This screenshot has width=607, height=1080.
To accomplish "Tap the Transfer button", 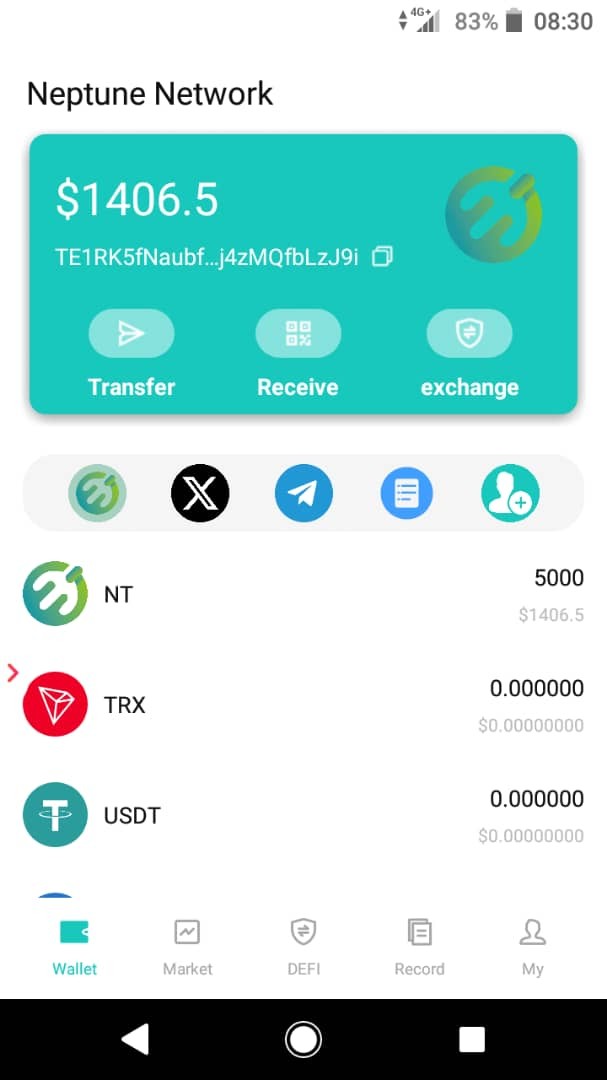I will click(x=131, y=334).
